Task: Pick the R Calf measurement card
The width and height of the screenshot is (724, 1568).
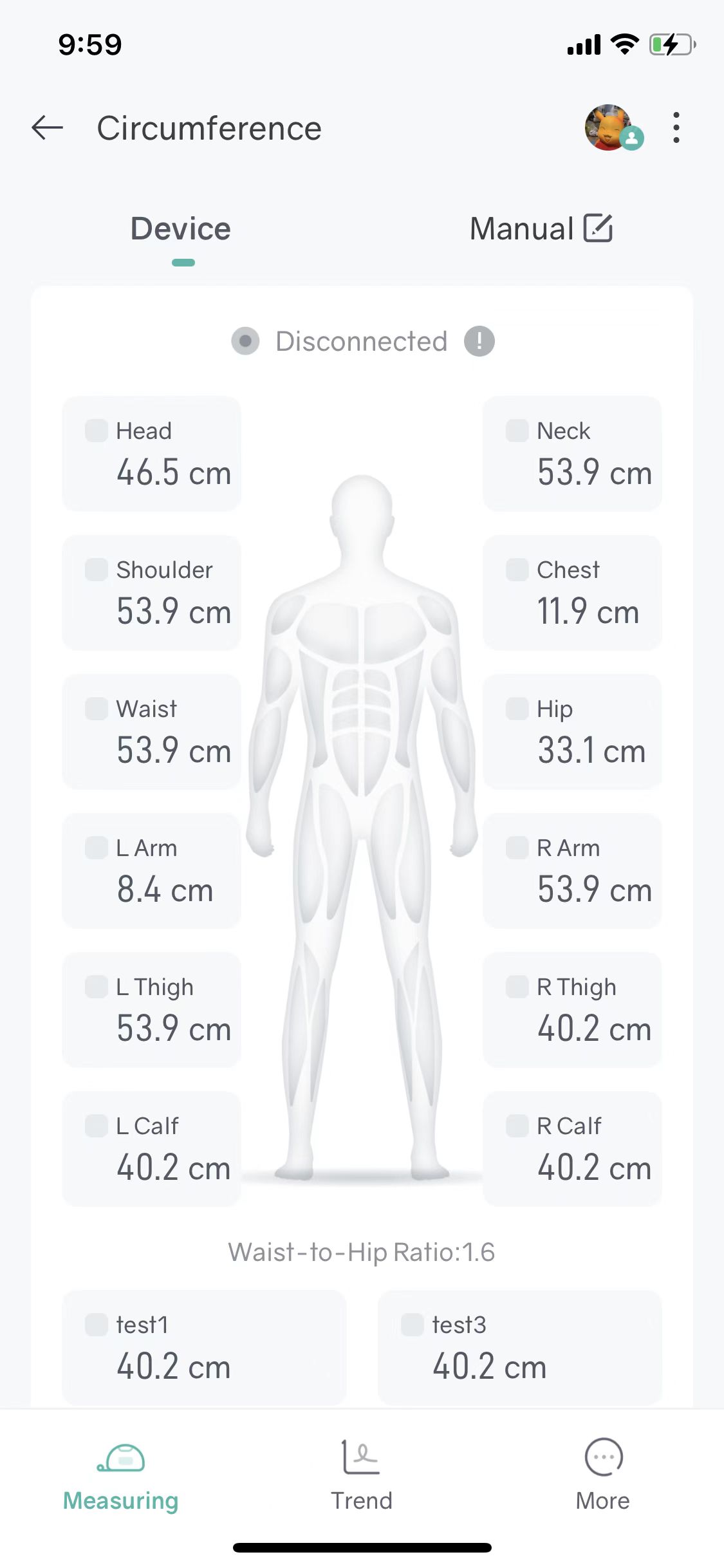Action: (x=572, y=1149)
